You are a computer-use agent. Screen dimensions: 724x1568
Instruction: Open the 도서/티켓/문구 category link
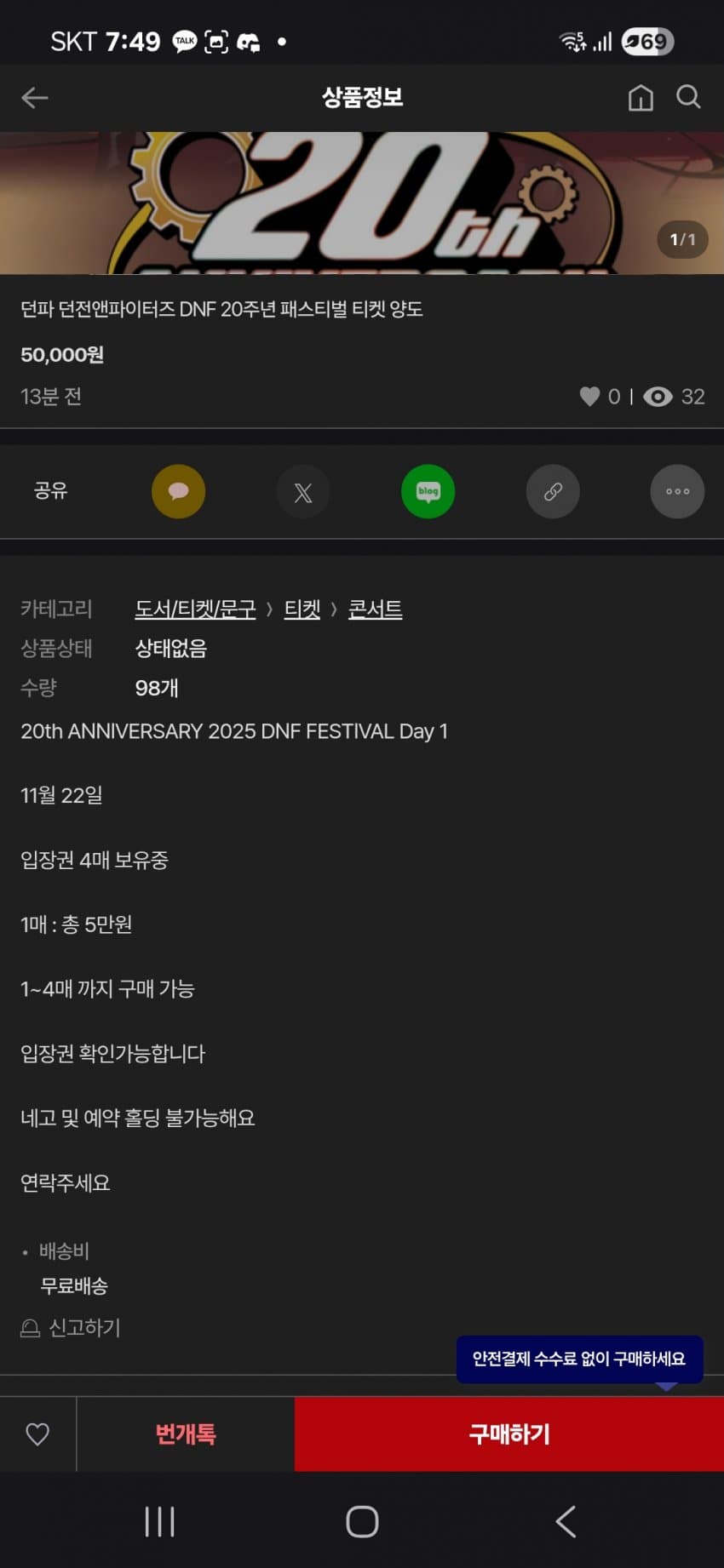tap(195, 609)
